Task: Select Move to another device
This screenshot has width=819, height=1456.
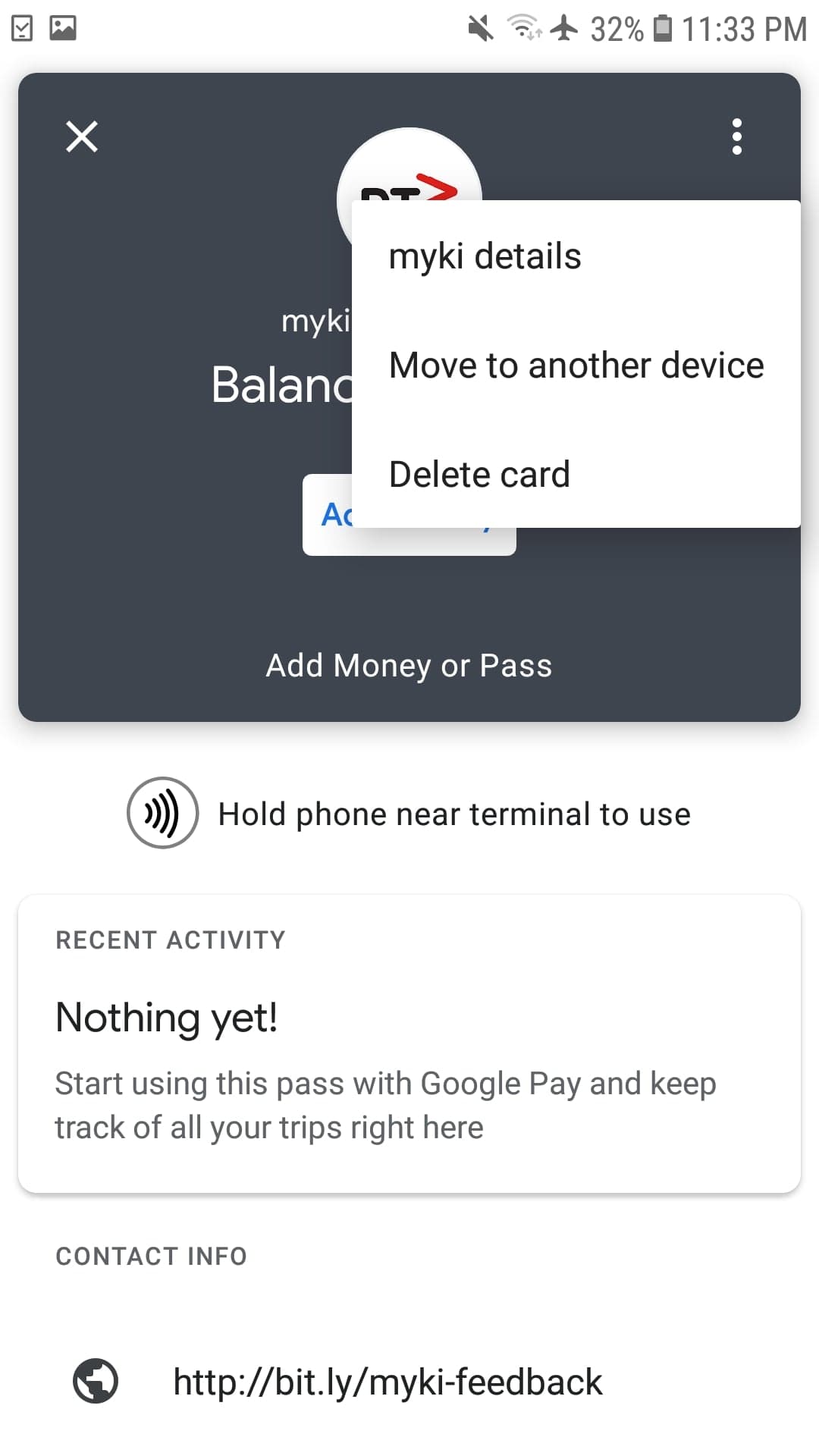Action: pyautogui.click(x=576, y=366)
